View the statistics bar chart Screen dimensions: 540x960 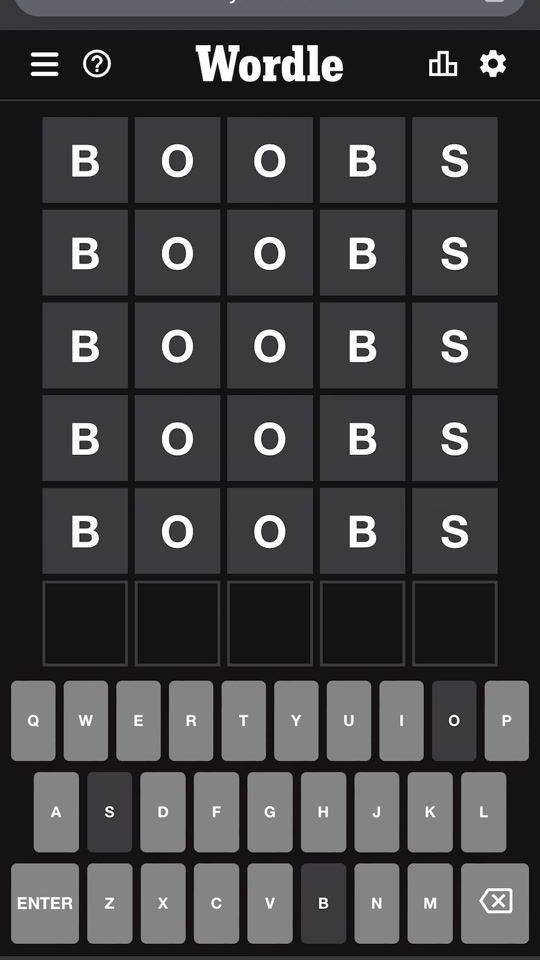tap(443, 64)
